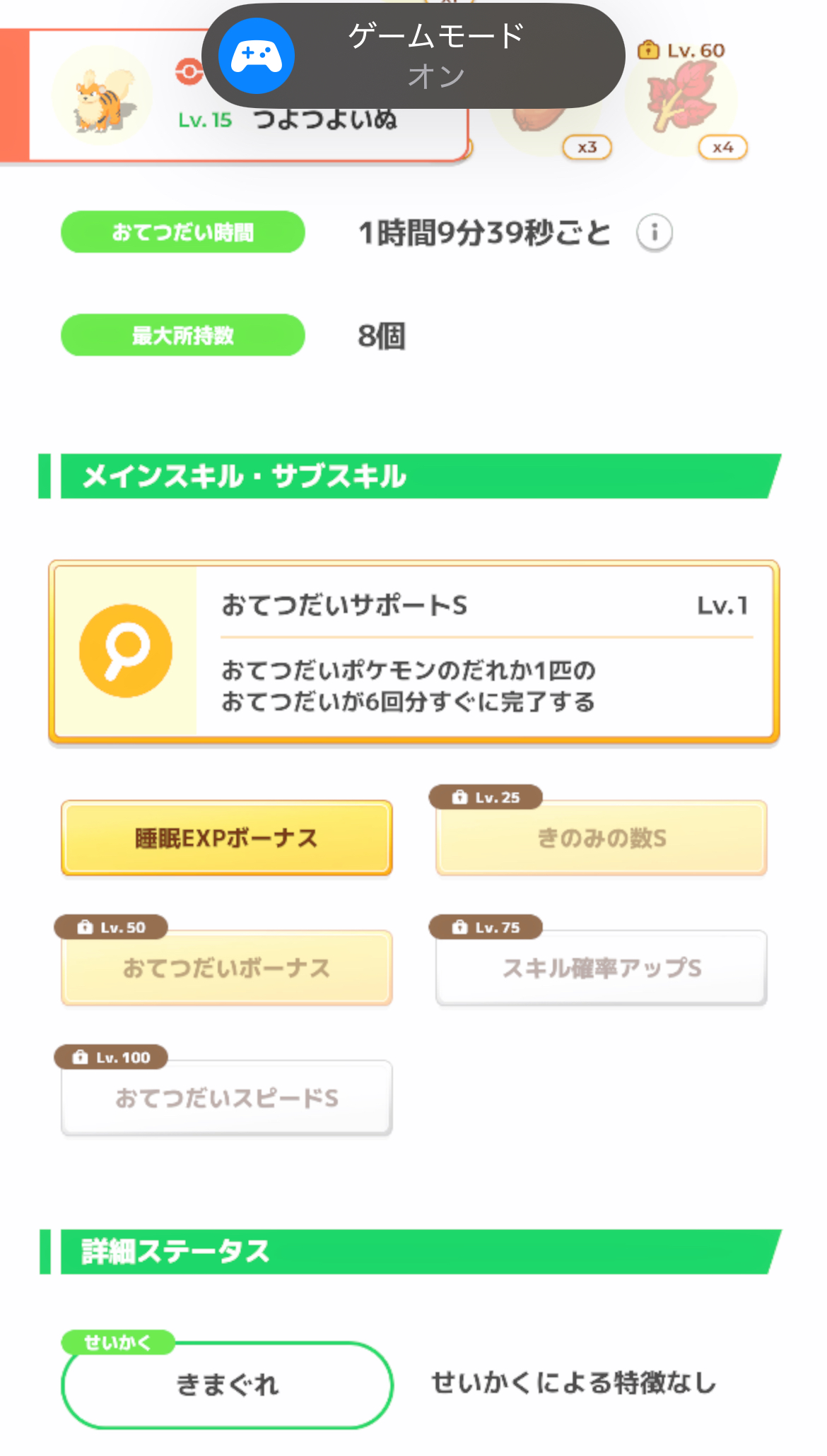
Task: Check the スキル確率アップS sub skill
Action: [601, 968]
